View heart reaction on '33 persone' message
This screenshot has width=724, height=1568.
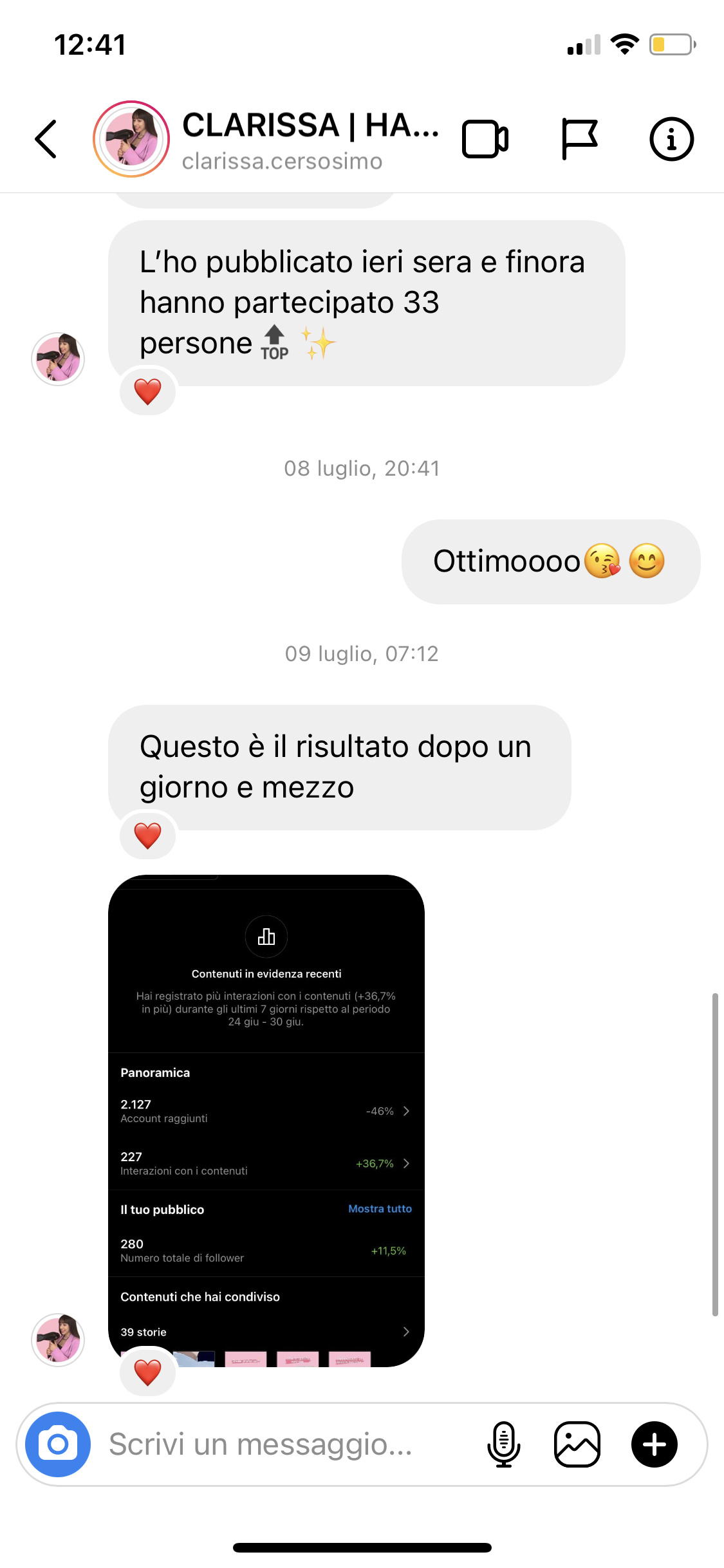pyautogui.click(x=148, y=391)
